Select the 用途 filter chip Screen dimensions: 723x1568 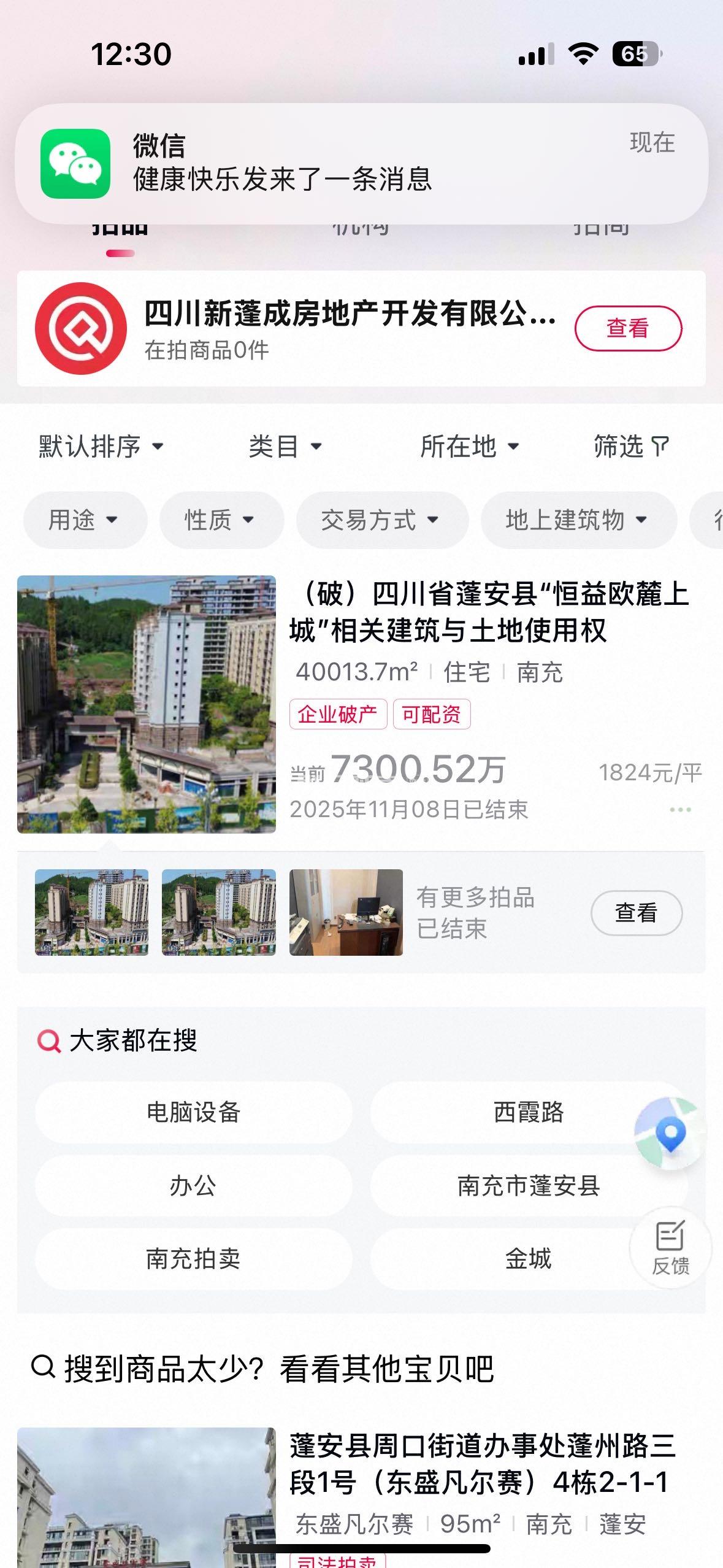pos(84,520)
